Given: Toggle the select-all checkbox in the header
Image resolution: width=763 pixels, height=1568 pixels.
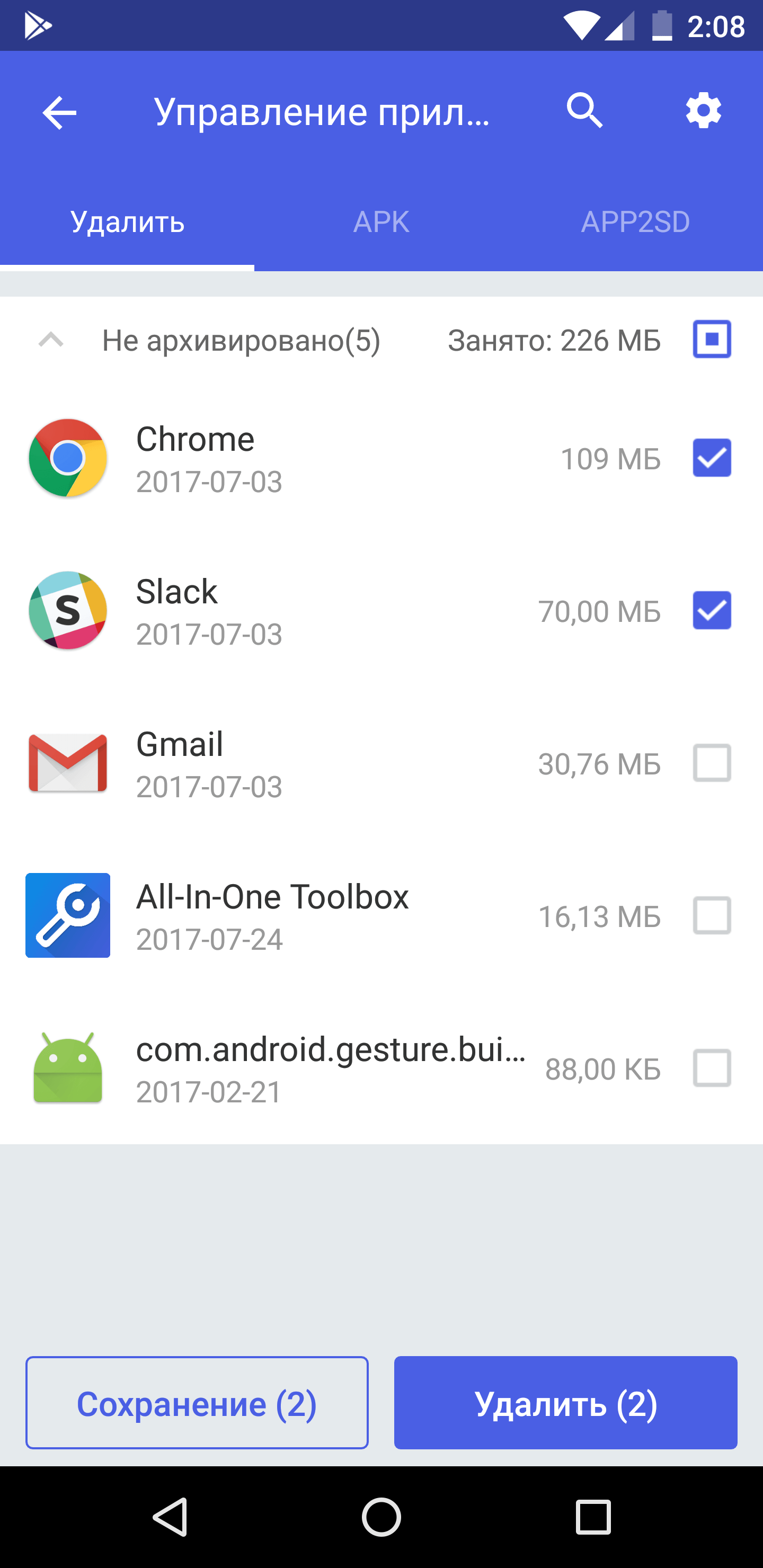Looking at the screenshot, I should [711, 339].
